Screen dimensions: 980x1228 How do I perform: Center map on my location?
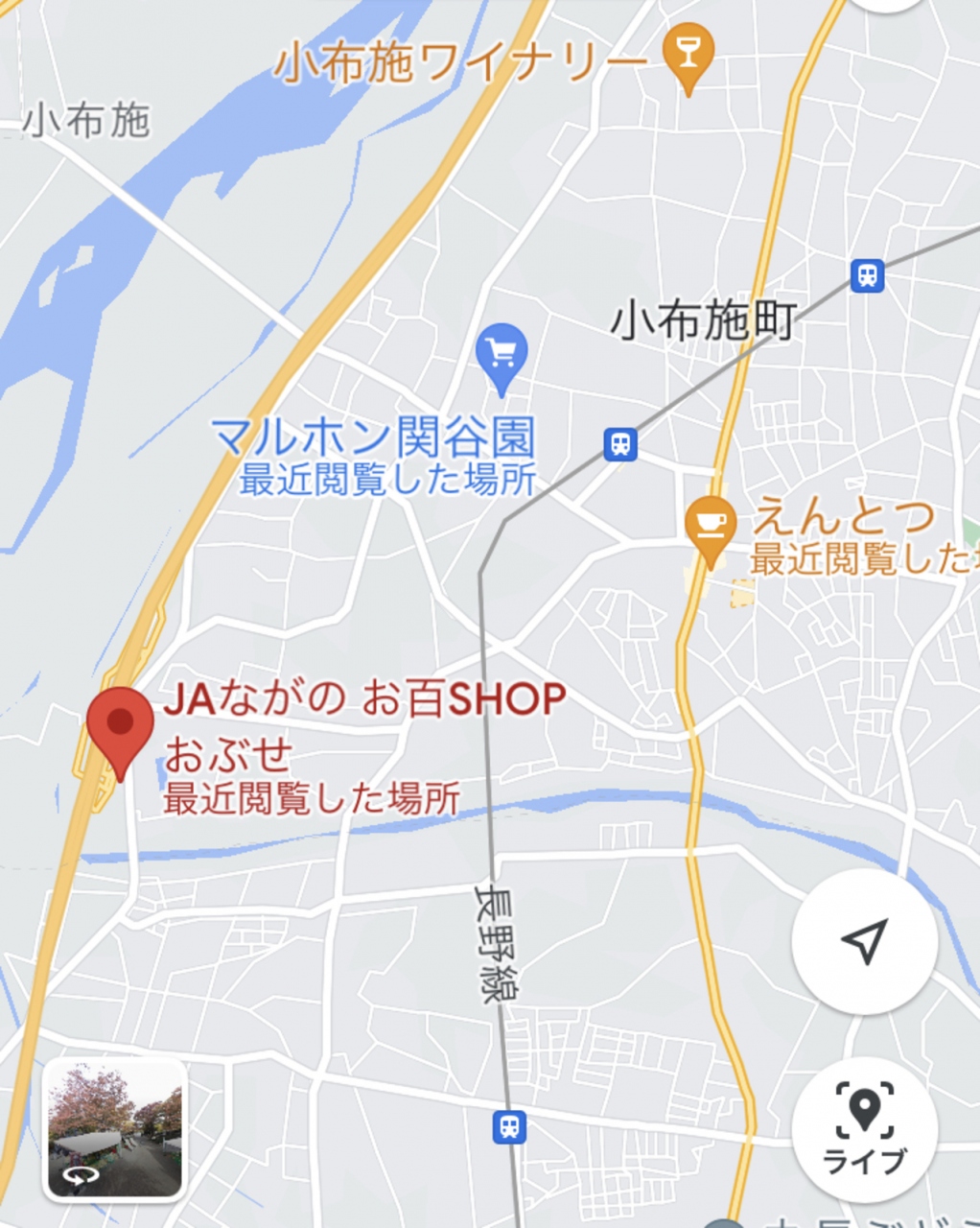click(x=864, y=942)
